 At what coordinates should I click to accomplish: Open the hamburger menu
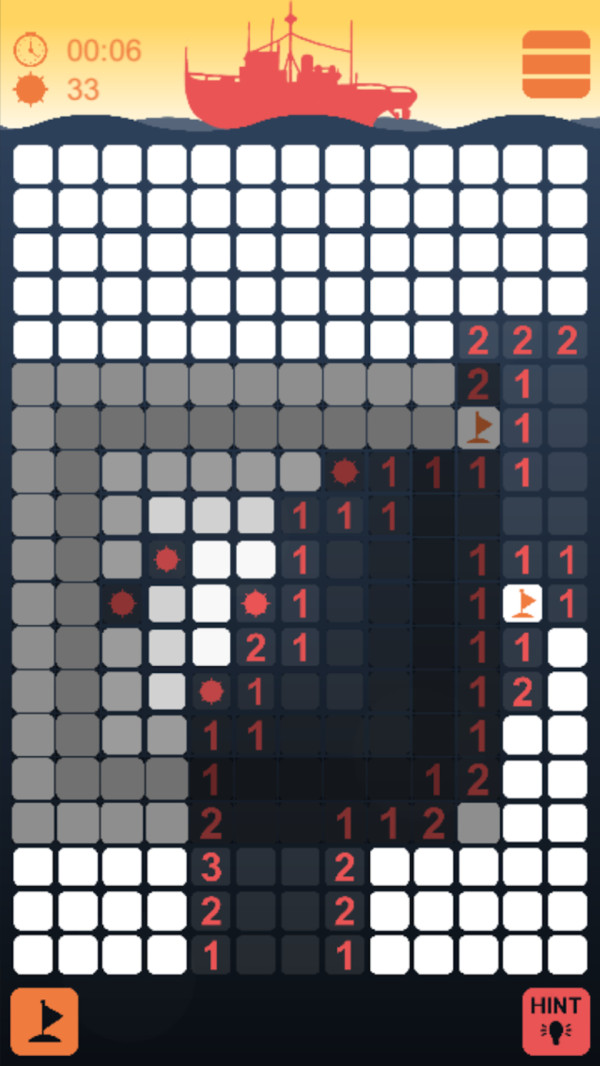556,64
